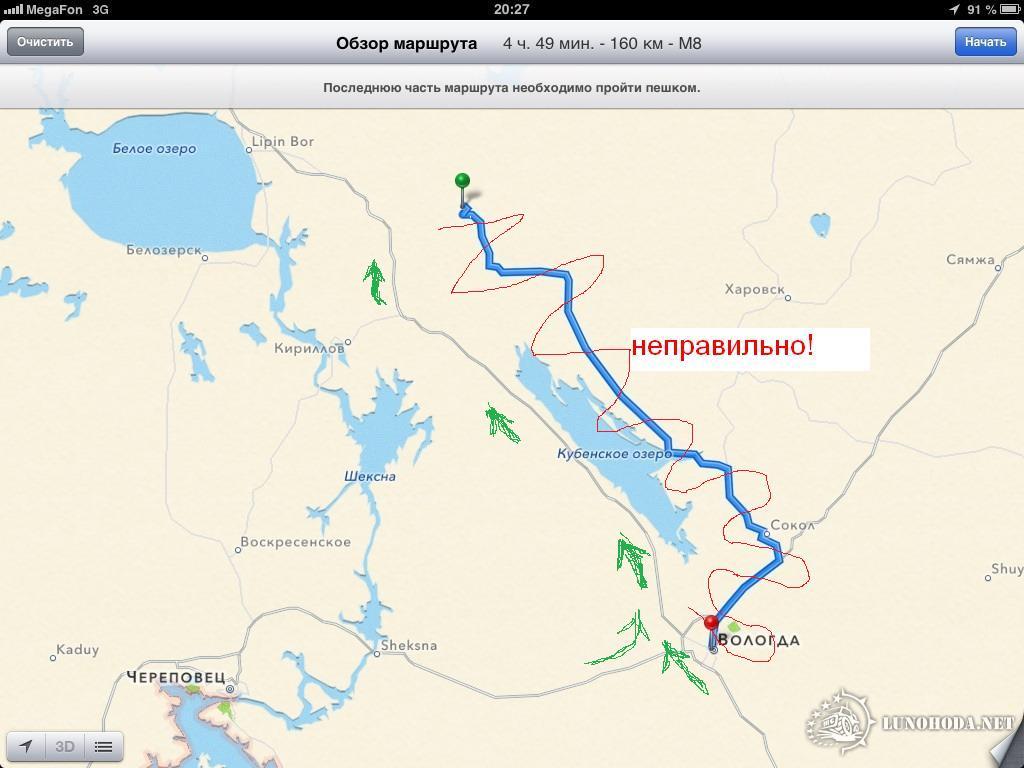Center map on current location arrow

coord(26,746)
